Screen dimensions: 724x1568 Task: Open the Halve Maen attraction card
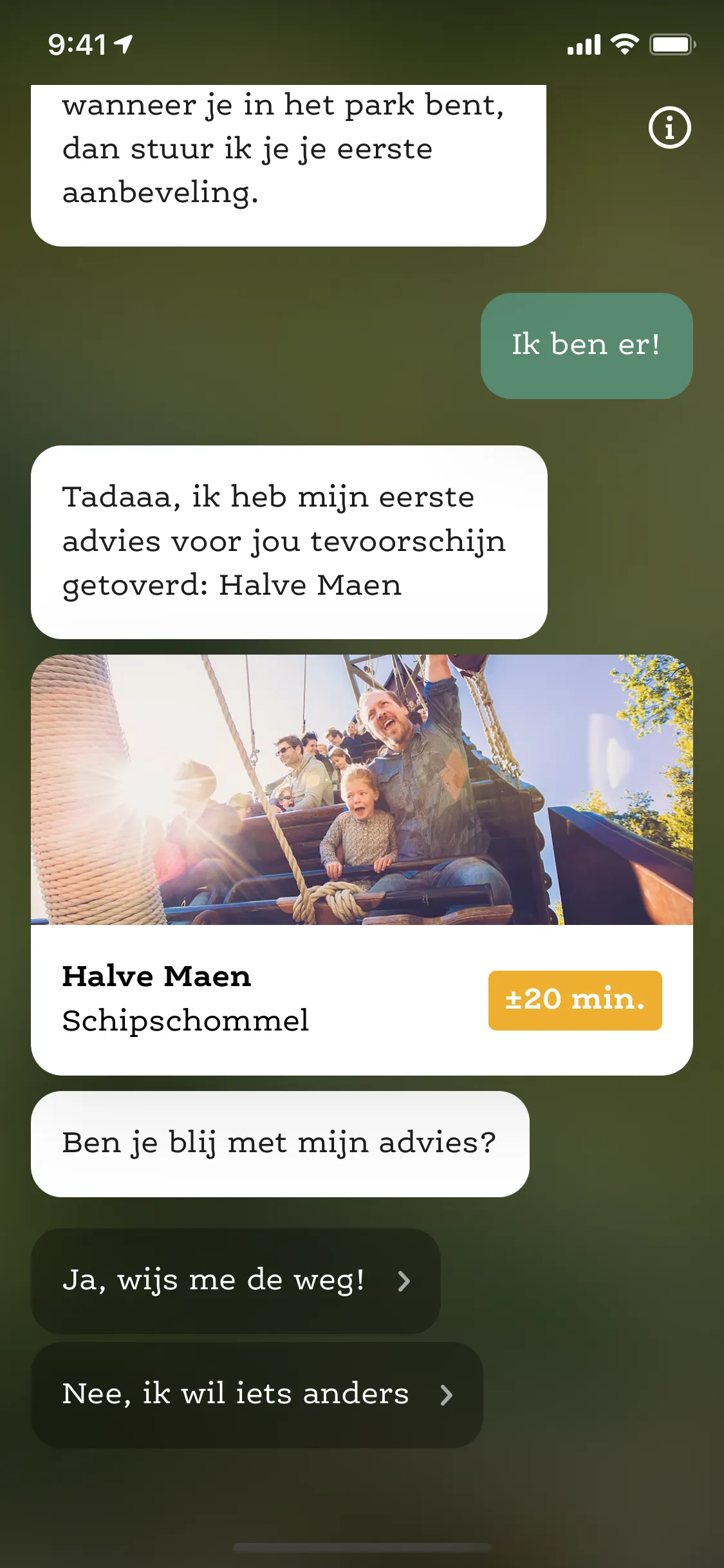[361, 864]
